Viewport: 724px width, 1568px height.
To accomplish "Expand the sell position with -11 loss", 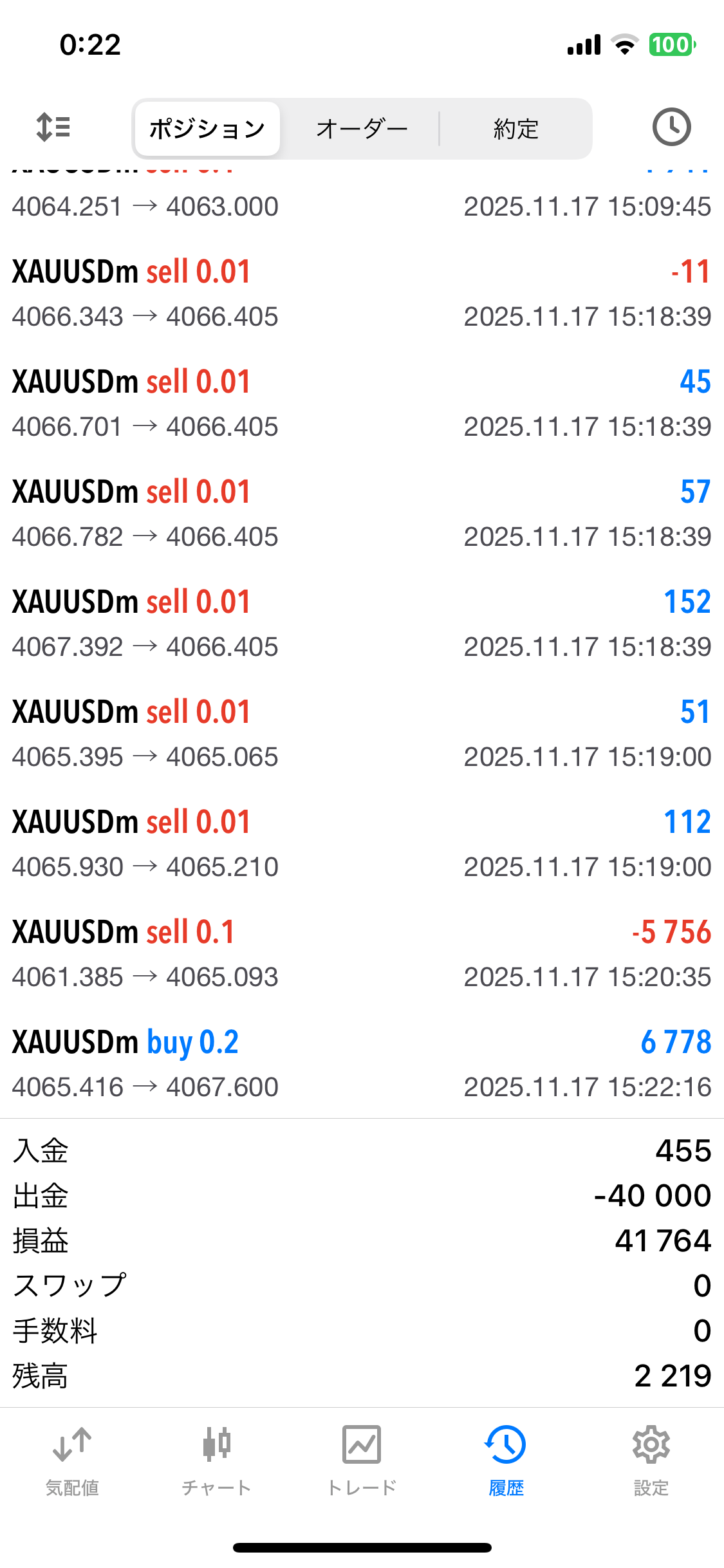I will (x=362, y=293).
